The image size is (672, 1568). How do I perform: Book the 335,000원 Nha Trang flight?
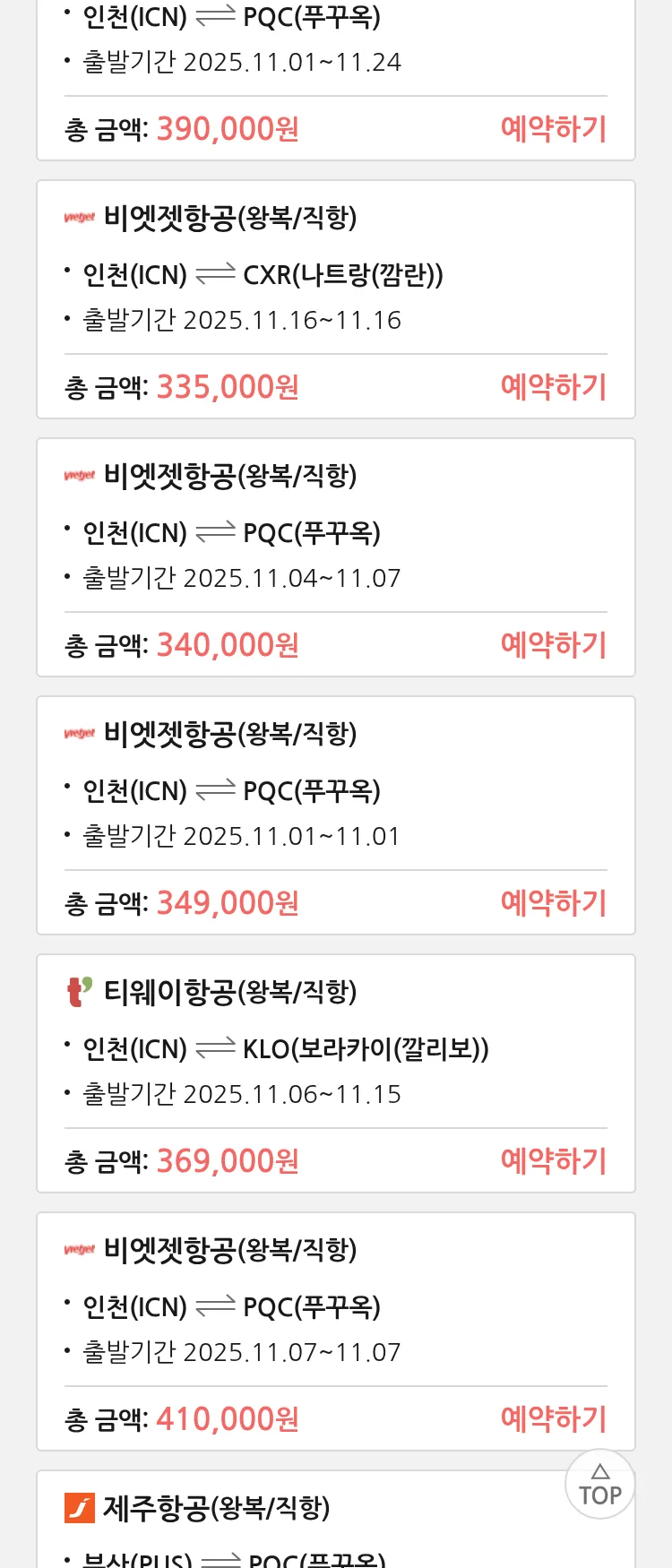[553, 387]
